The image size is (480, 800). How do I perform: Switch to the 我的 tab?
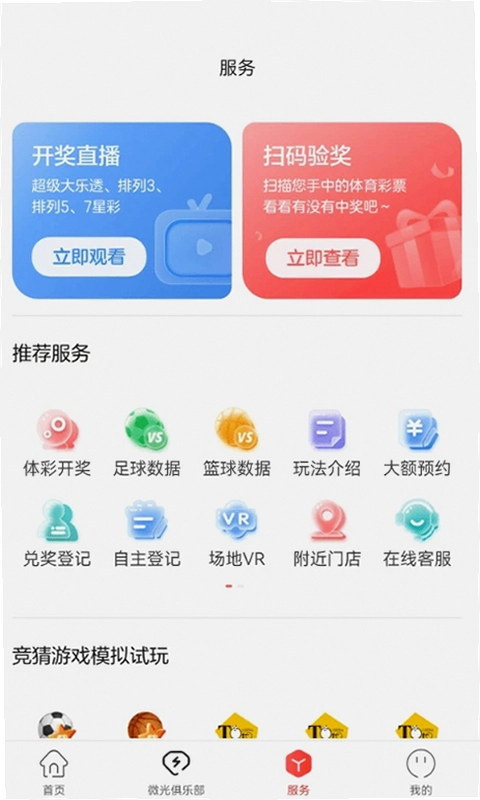click(x=421, y=771)
